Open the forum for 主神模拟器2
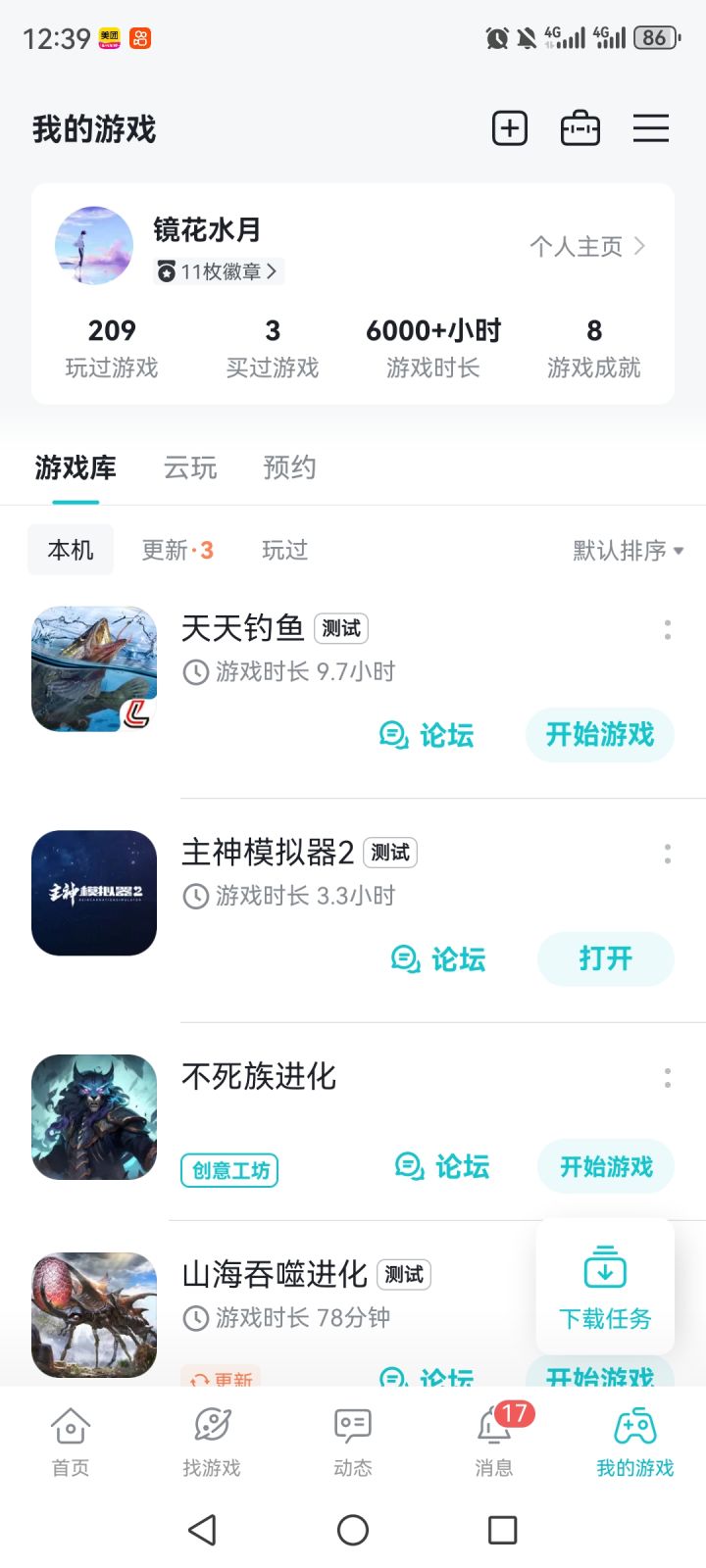 click(438, 958)
